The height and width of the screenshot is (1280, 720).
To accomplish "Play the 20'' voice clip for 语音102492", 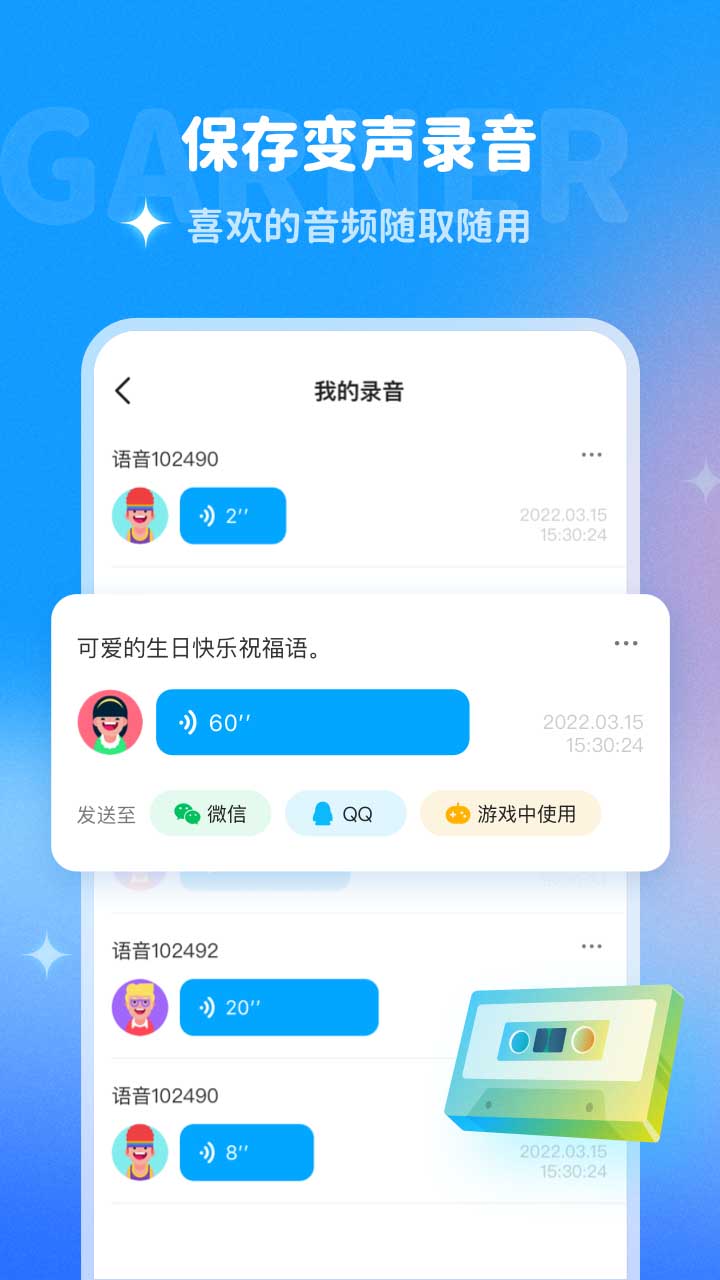I will [x=279, y=1007].
